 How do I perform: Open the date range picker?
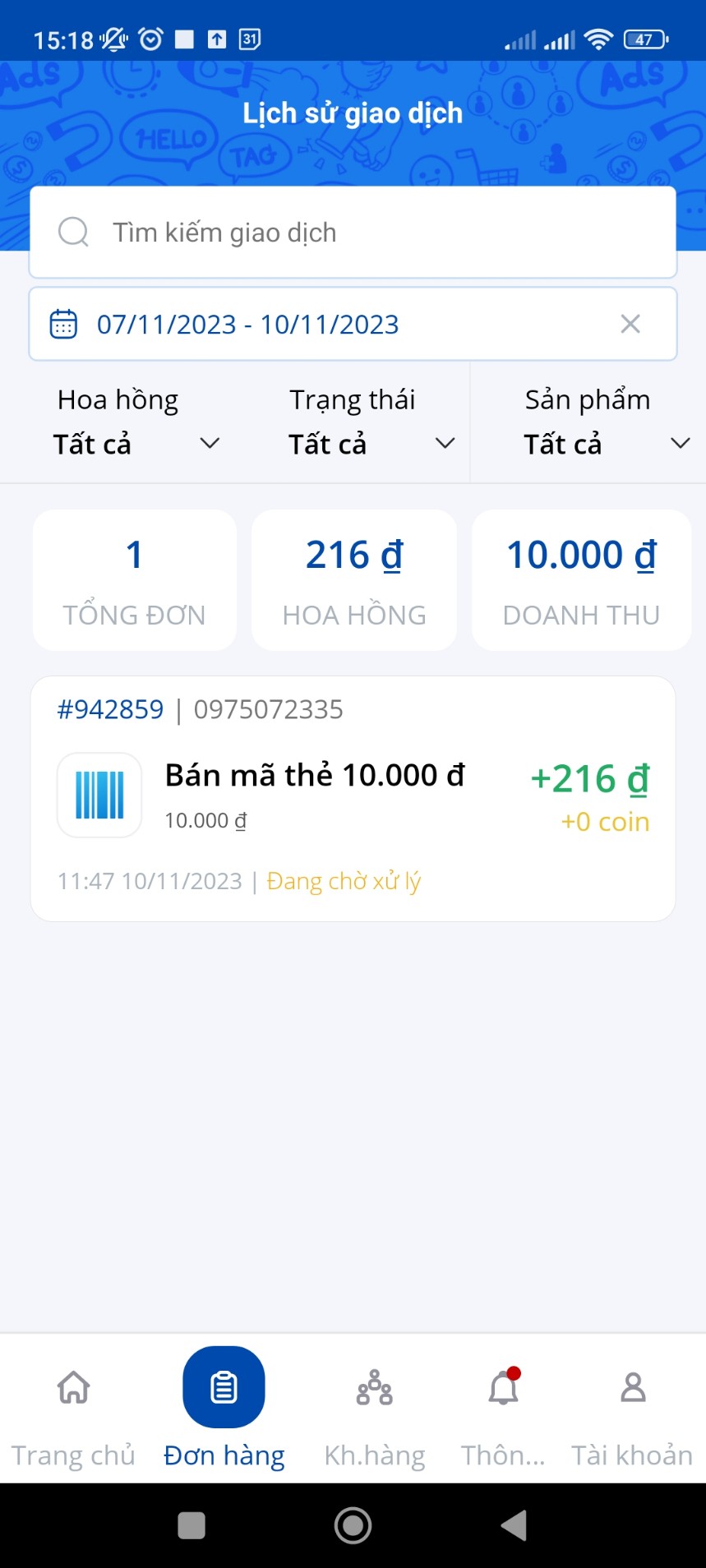click(247, 325)
